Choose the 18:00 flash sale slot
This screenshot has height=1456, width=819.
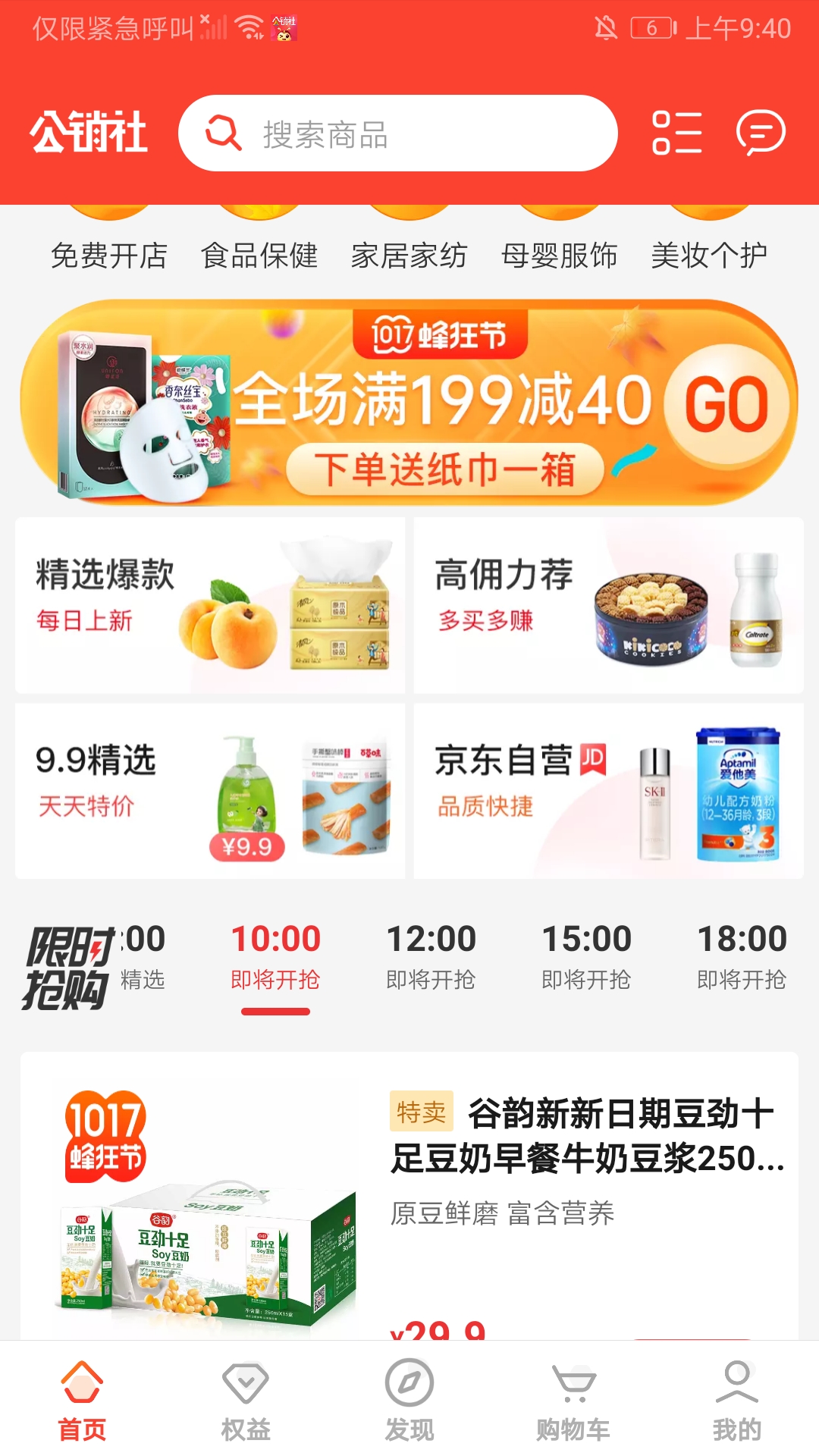coord(742,955)
